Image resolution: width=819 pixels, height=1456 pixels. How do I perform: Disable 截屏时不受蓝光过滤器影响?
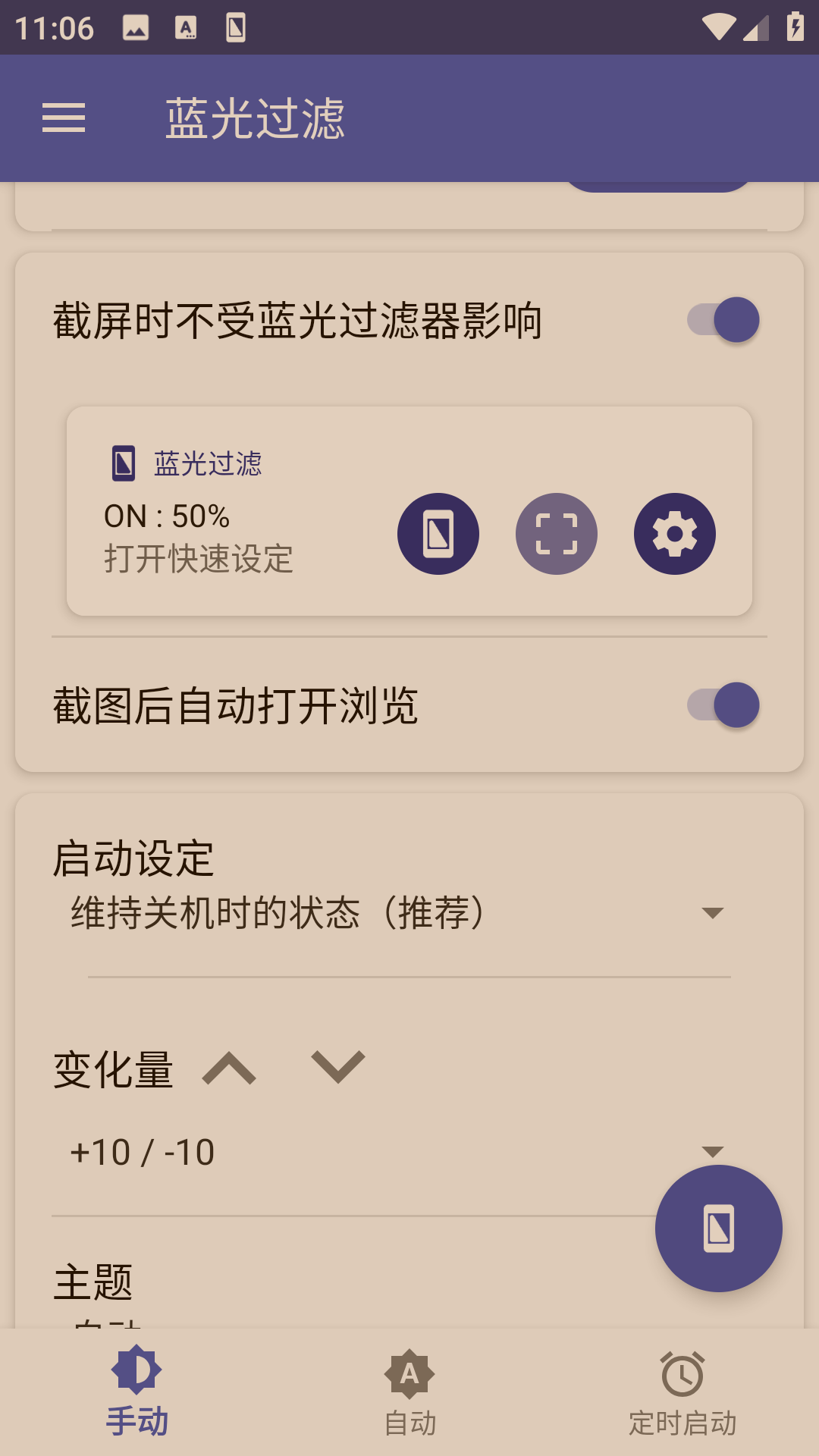(x=724, y=319)
